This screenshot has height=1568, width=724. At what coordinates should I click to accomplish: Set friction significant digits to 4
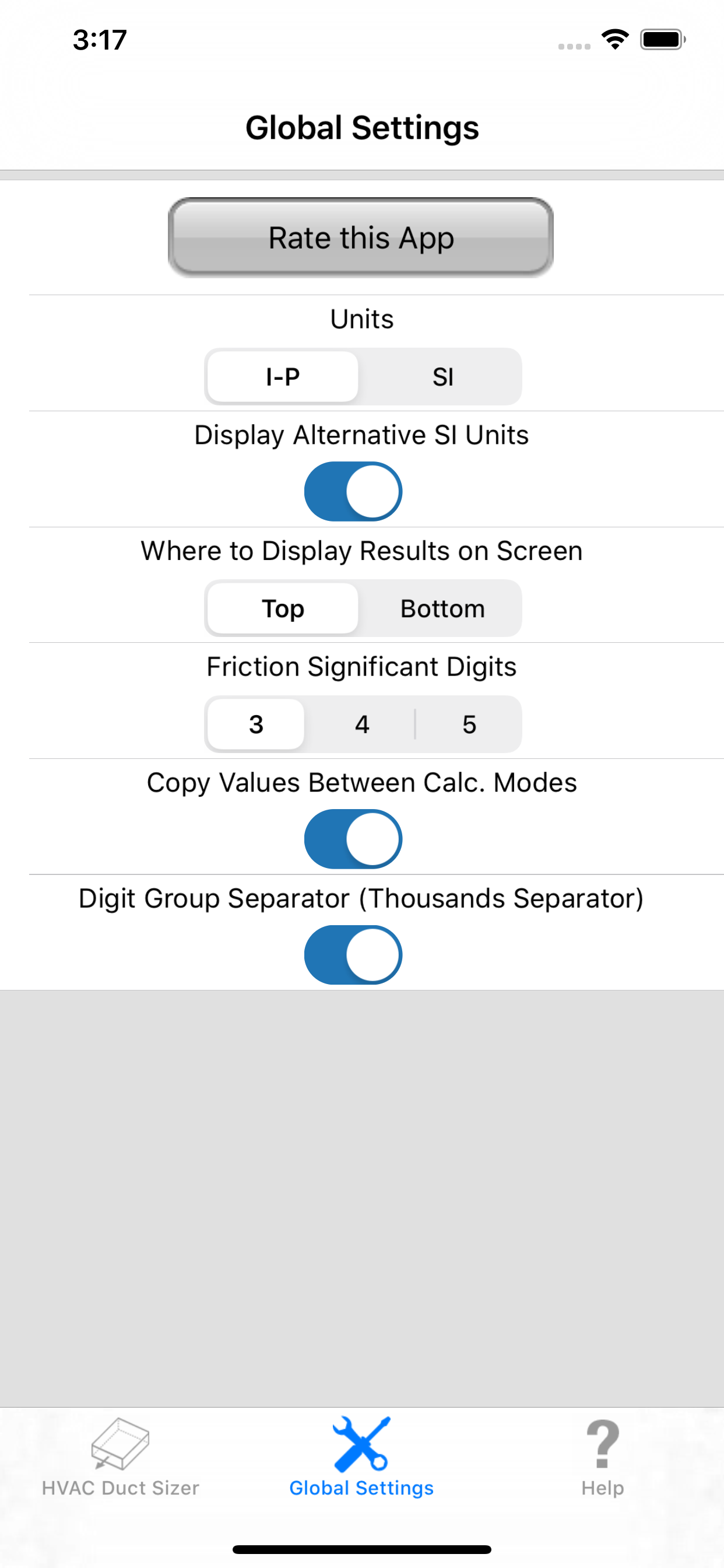[x=362, y=724]
